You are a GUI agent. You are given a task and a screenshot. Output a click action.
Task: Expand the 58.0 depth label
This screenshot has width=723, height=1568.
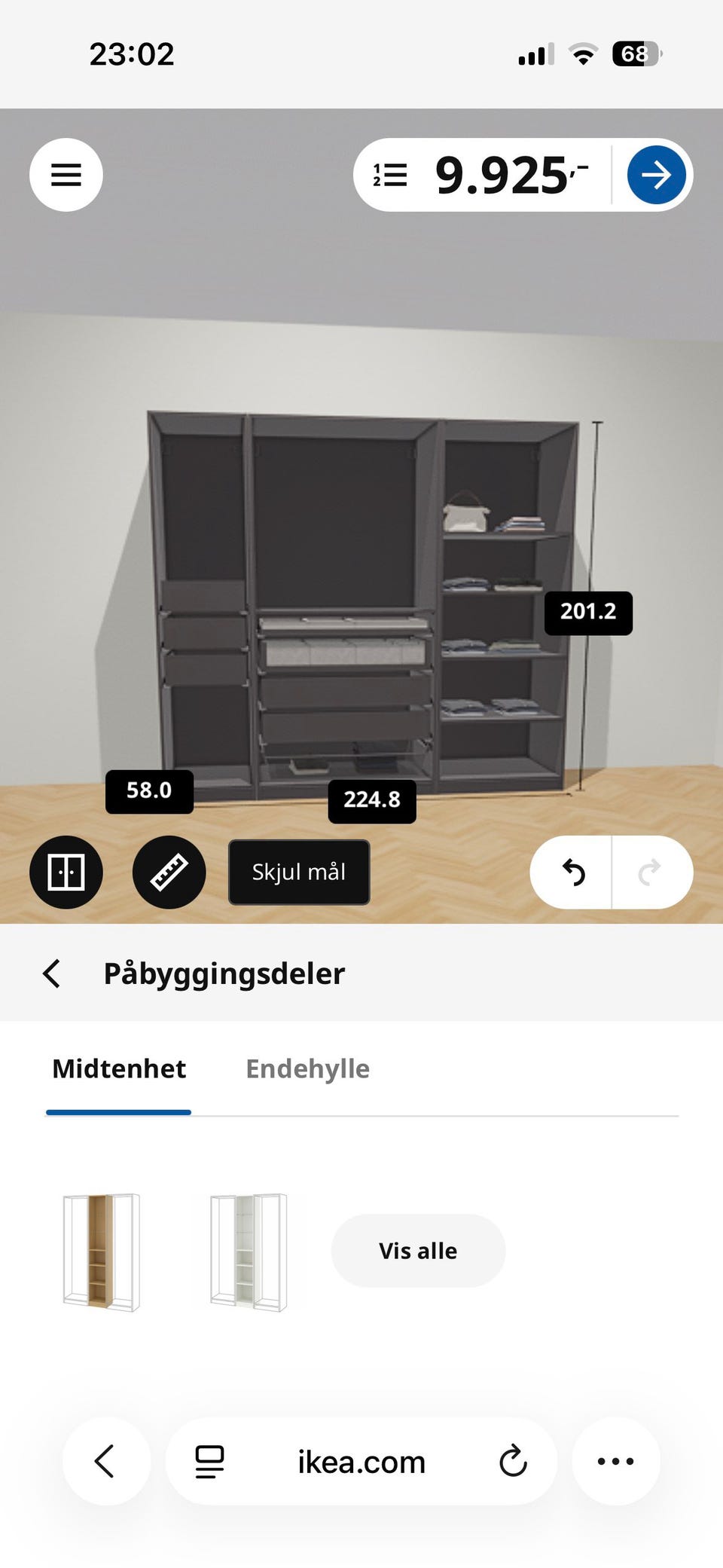(x=149, y=790)
